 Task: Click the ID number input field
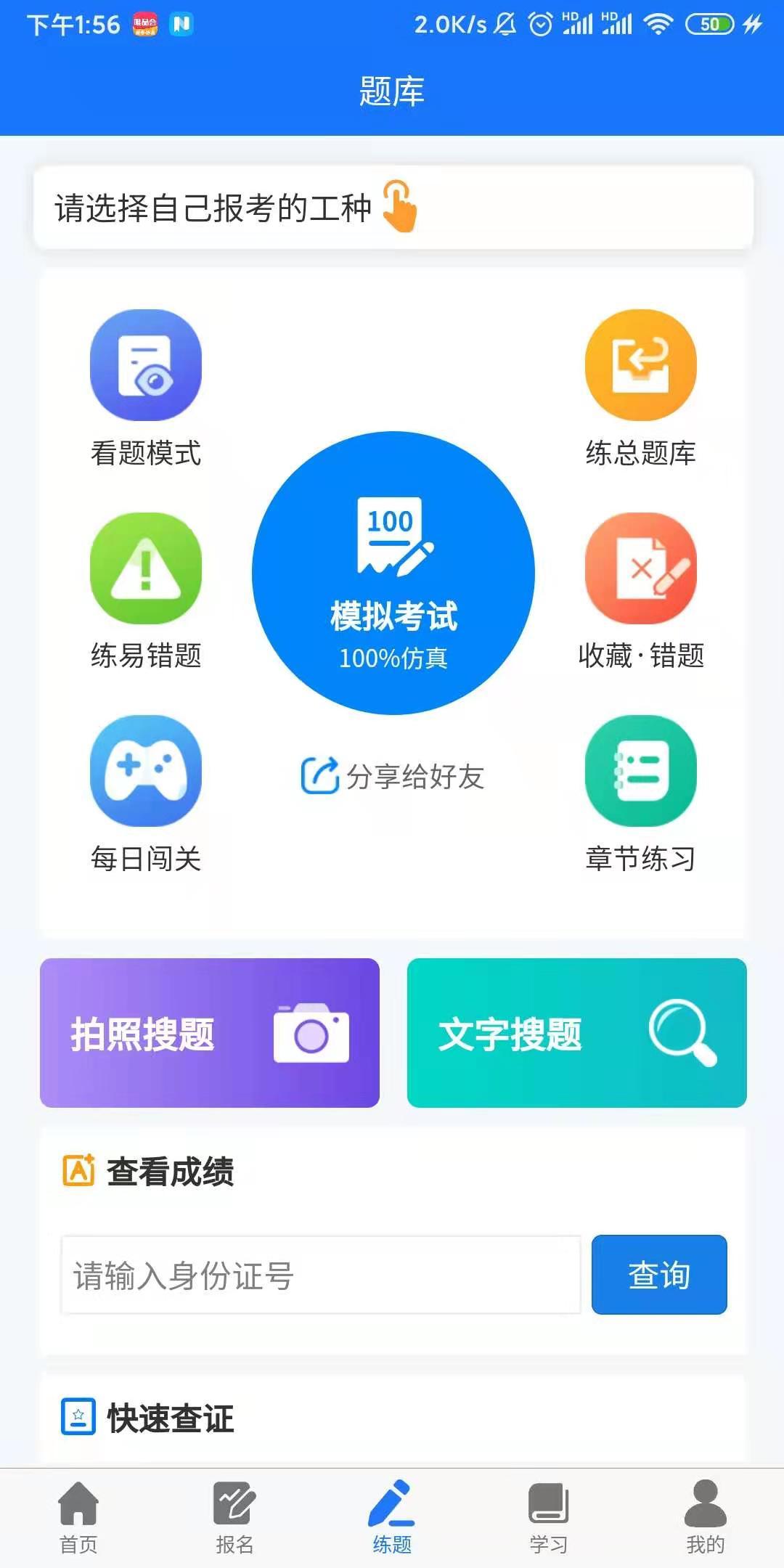point(322,1274)
